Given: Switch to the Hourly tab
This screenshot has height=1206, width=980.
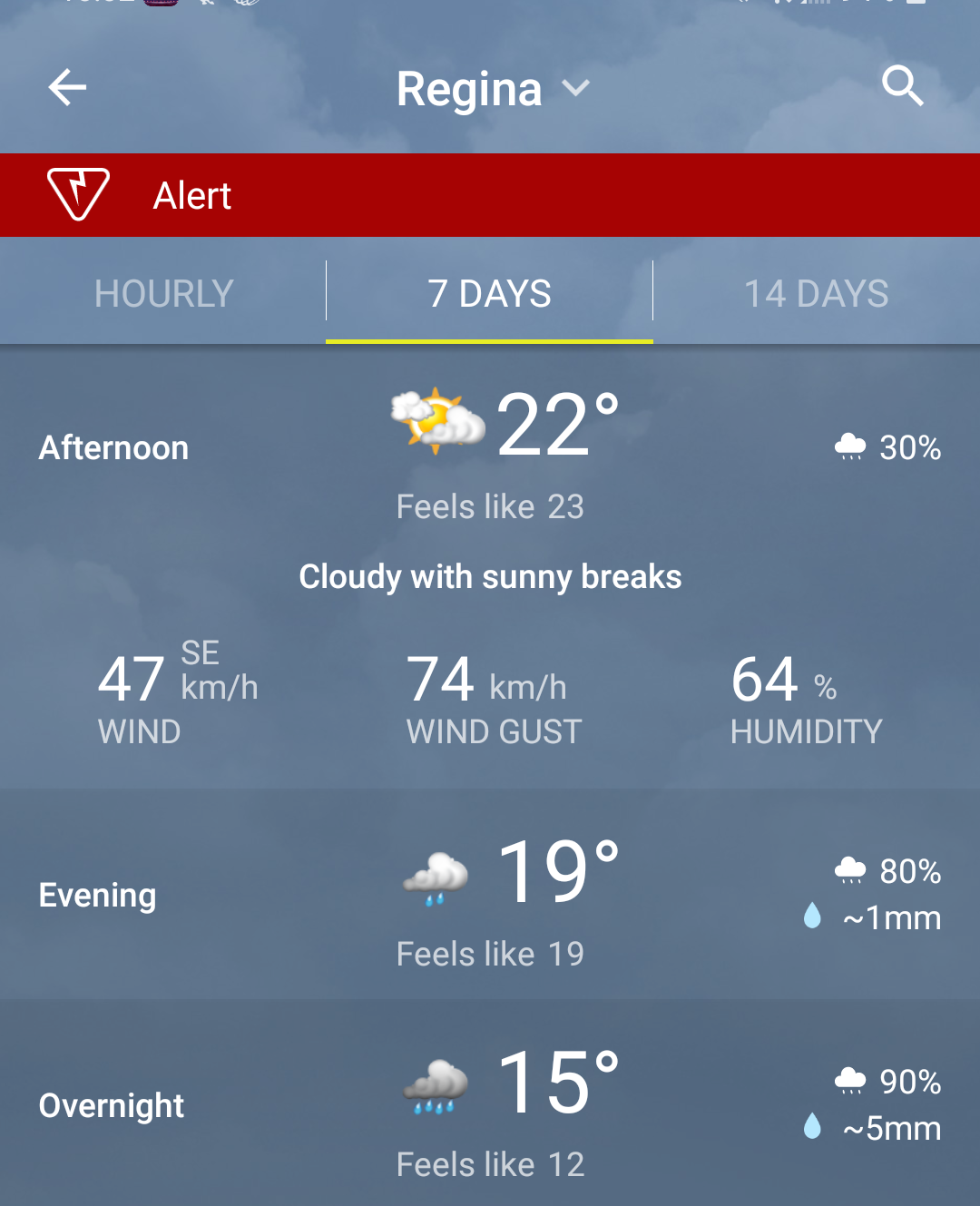Looking at the screenshot, I should (163, 293).
